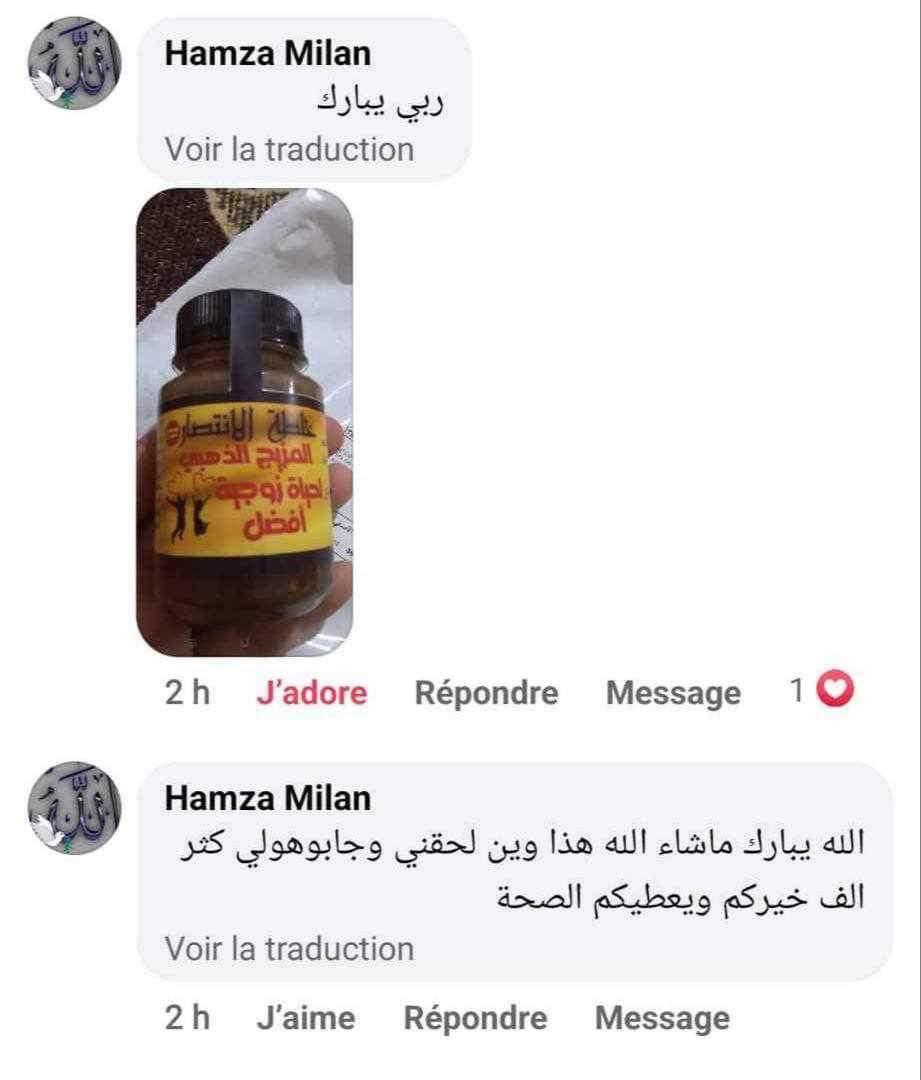
Task: Translate the first Hamza Milan comment
Action: point(289,149)
